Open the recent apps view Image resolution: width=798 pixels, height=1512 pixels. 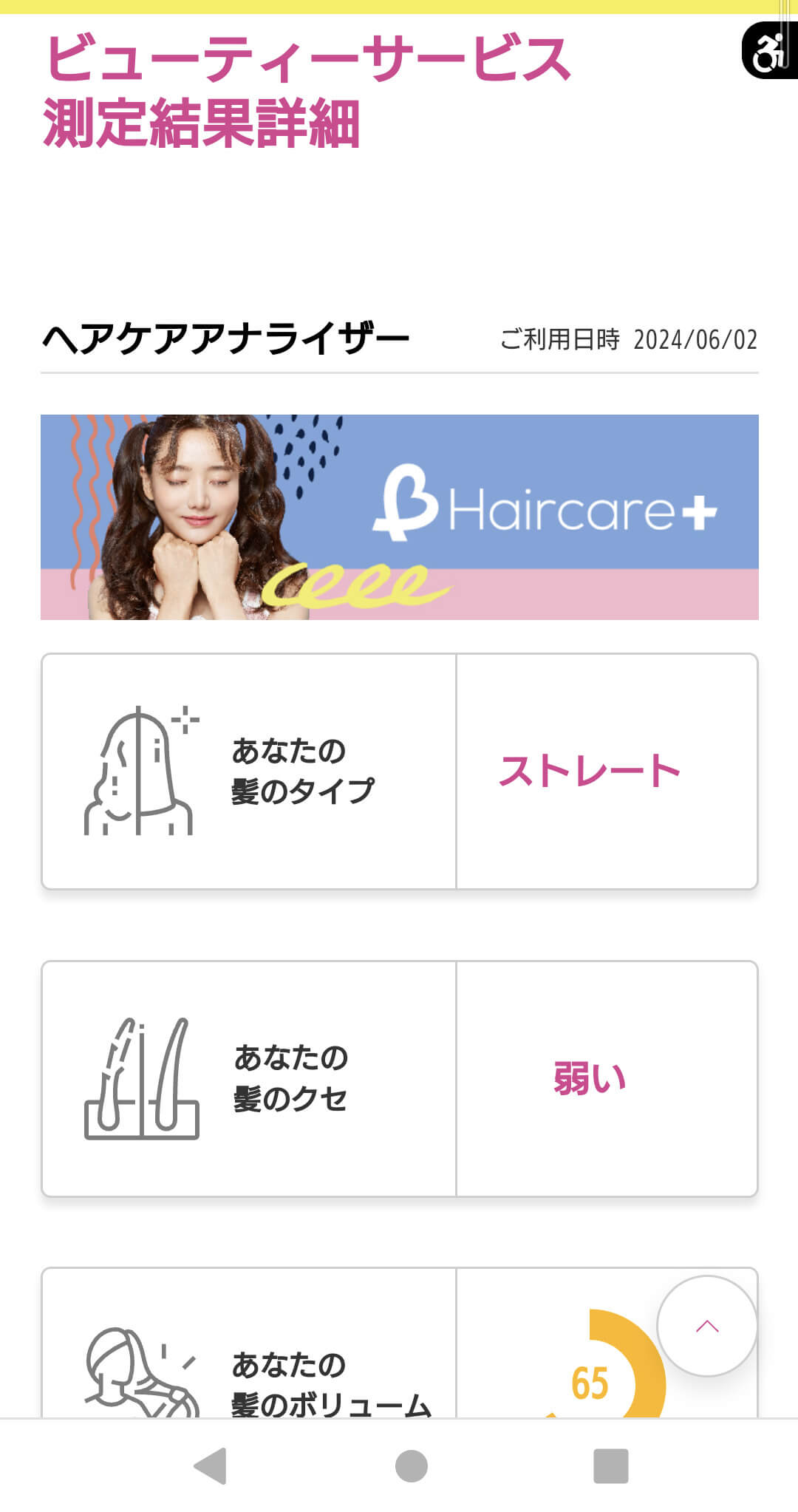610,1465
